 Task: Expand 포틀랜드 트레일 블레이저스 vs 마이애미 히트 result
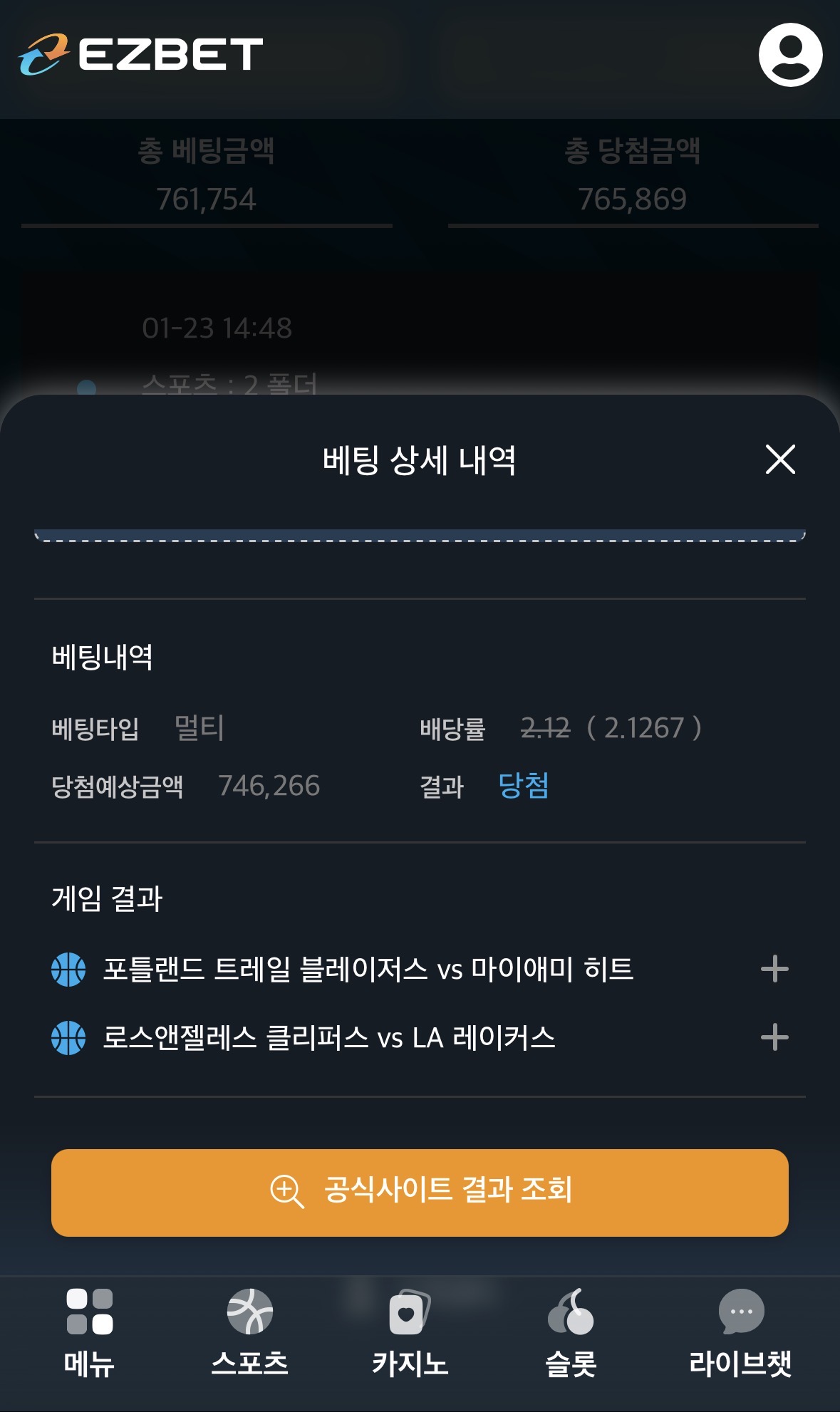(774, 969)
